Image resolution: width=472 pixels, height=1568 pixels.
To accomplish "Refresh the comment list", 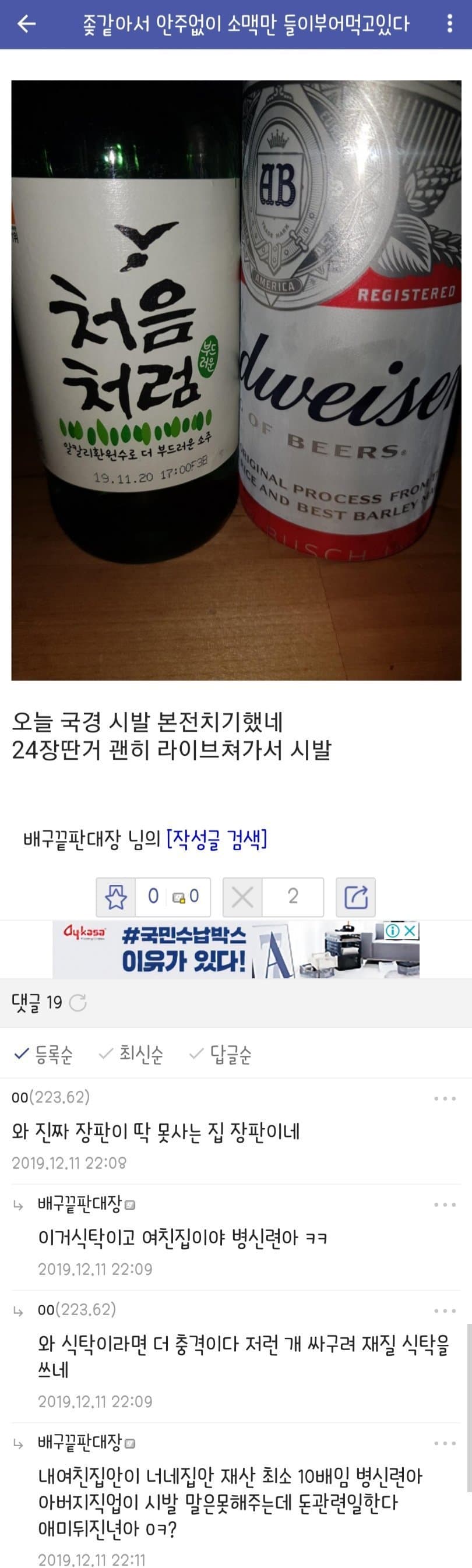I will pyautogui.click(x=78, y=1002).
